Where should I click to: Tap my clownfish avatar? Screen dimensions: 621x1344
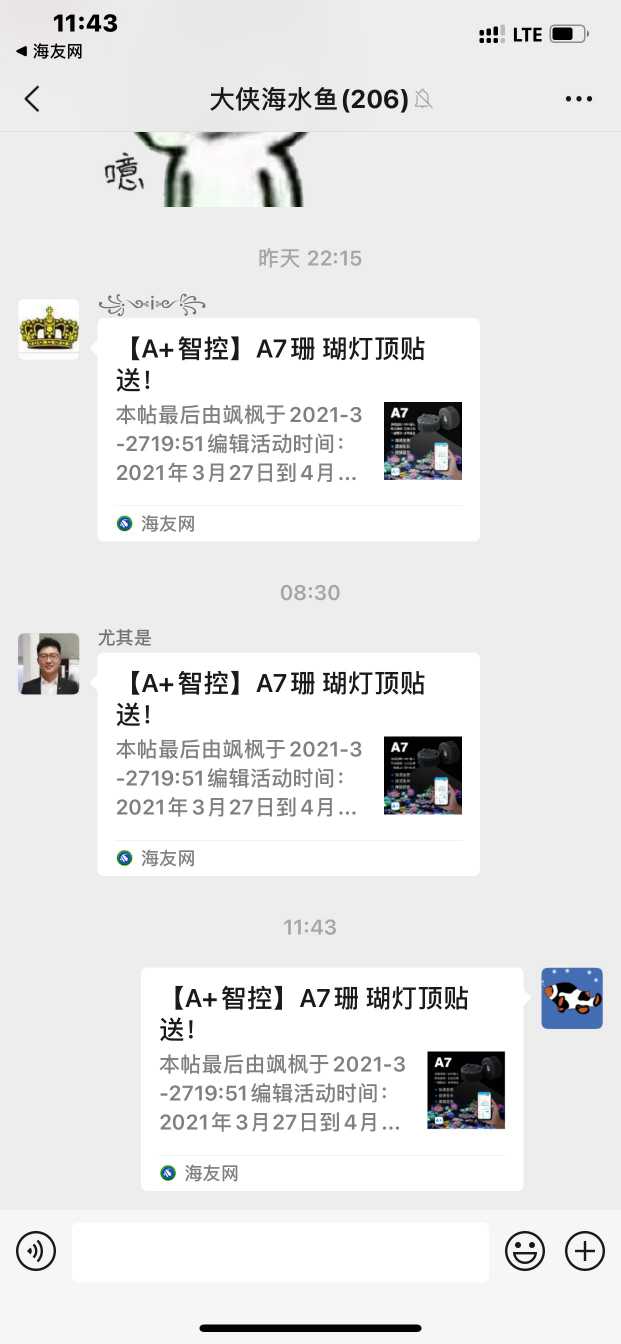click(572, 998)
